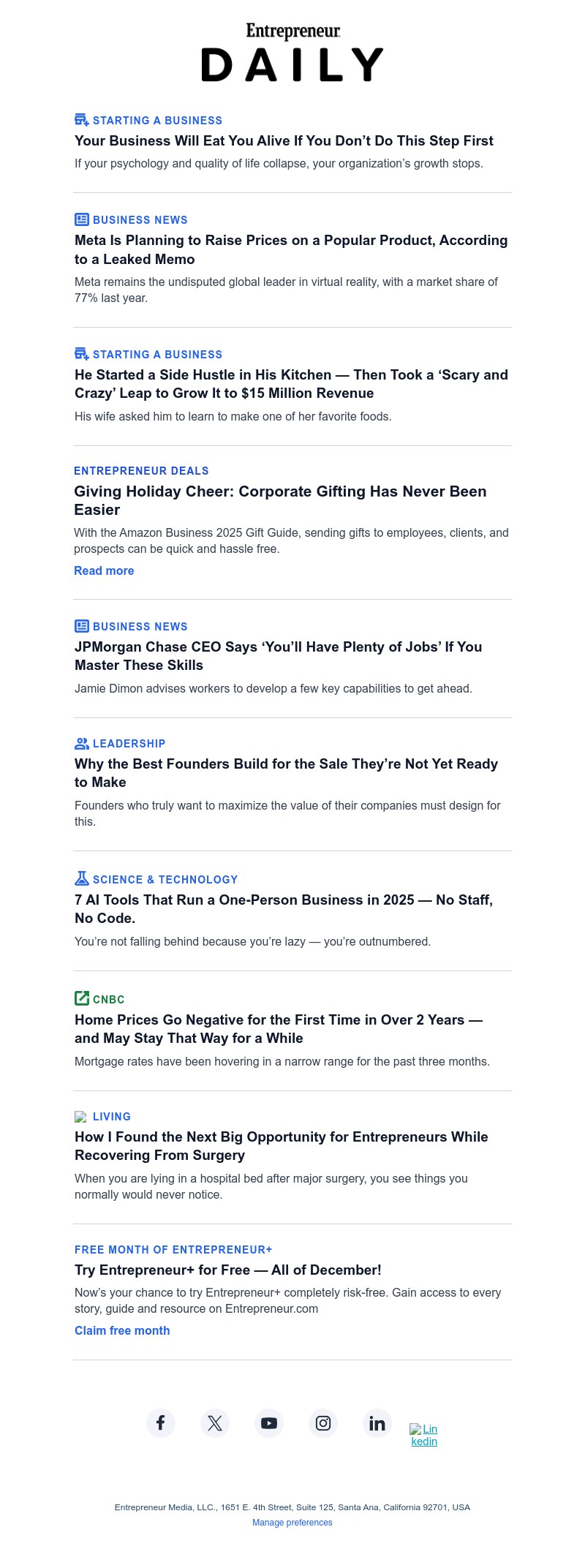The width and height of the screenshot is (585, 1568).
Task: Open the Read more link for corporate gifting
Action: point(104,570)
